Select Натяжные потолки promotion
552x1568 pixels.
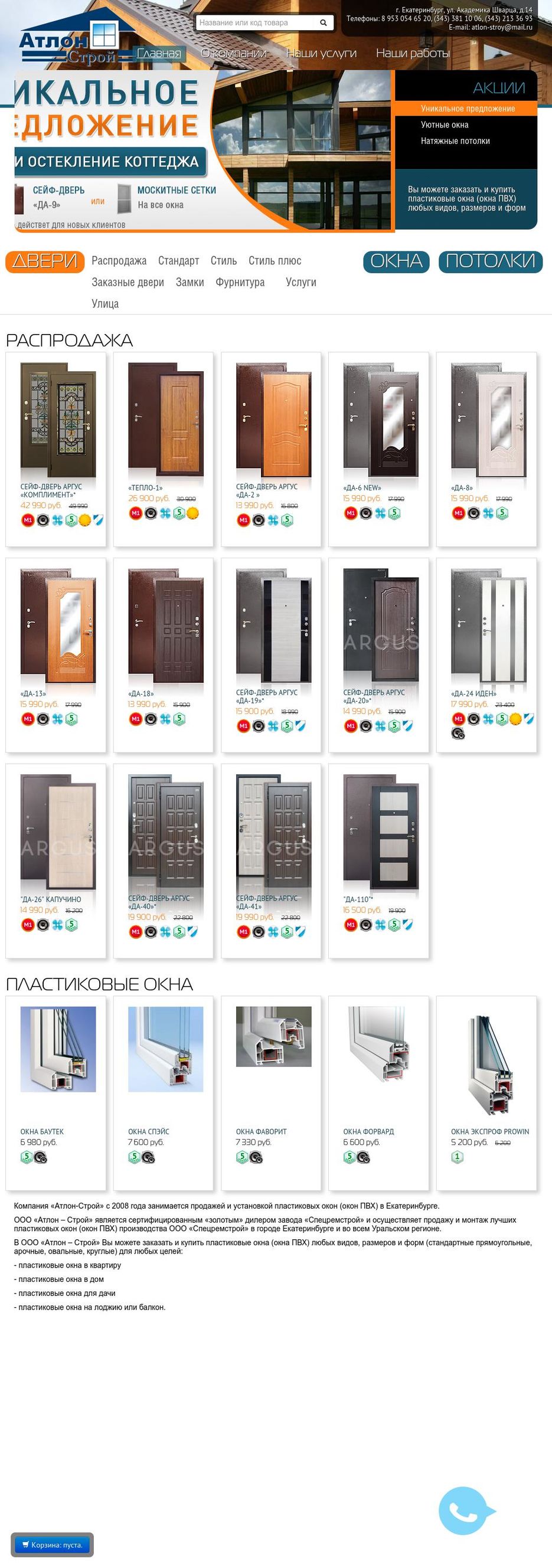click(455, 141)
